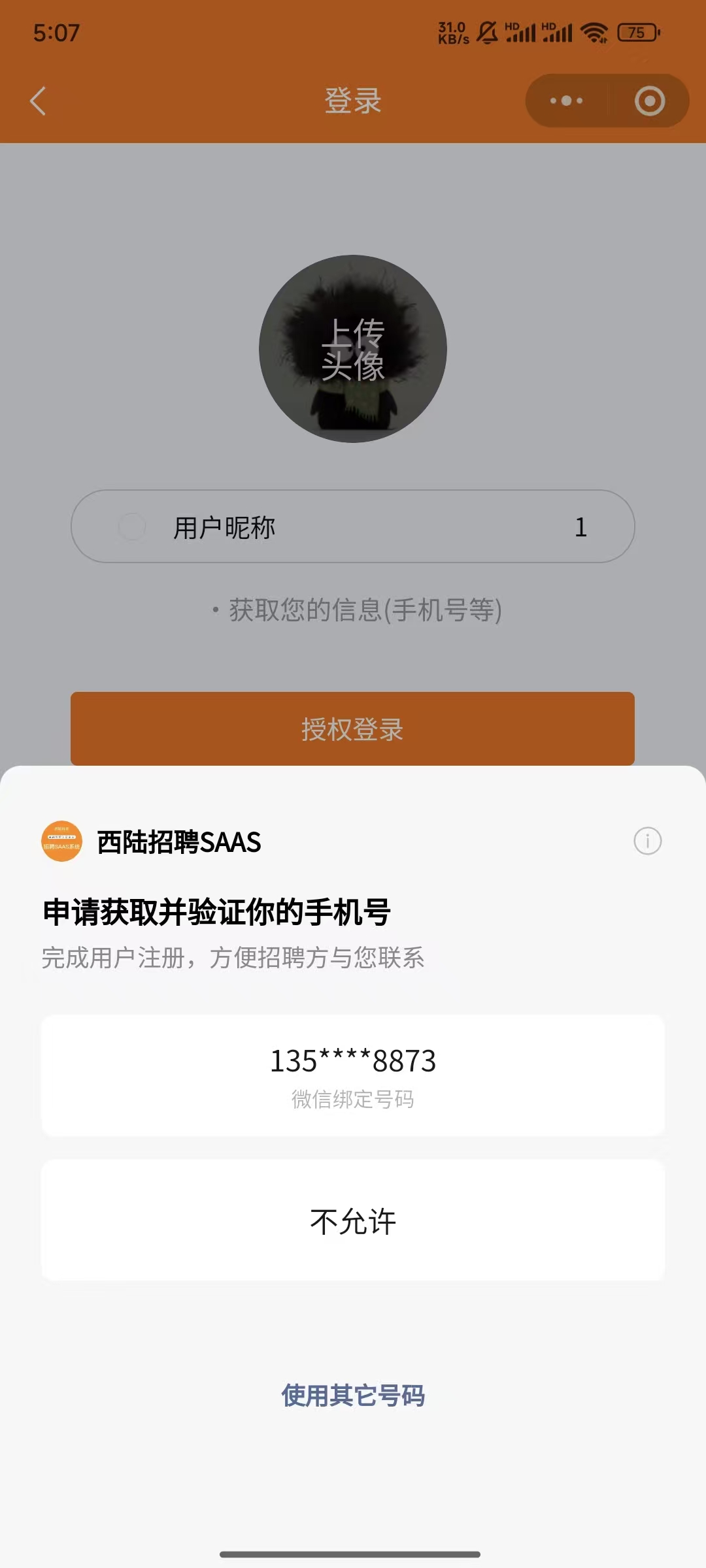Tap 不允许 to deny phone access

(x=353, y=1220)
